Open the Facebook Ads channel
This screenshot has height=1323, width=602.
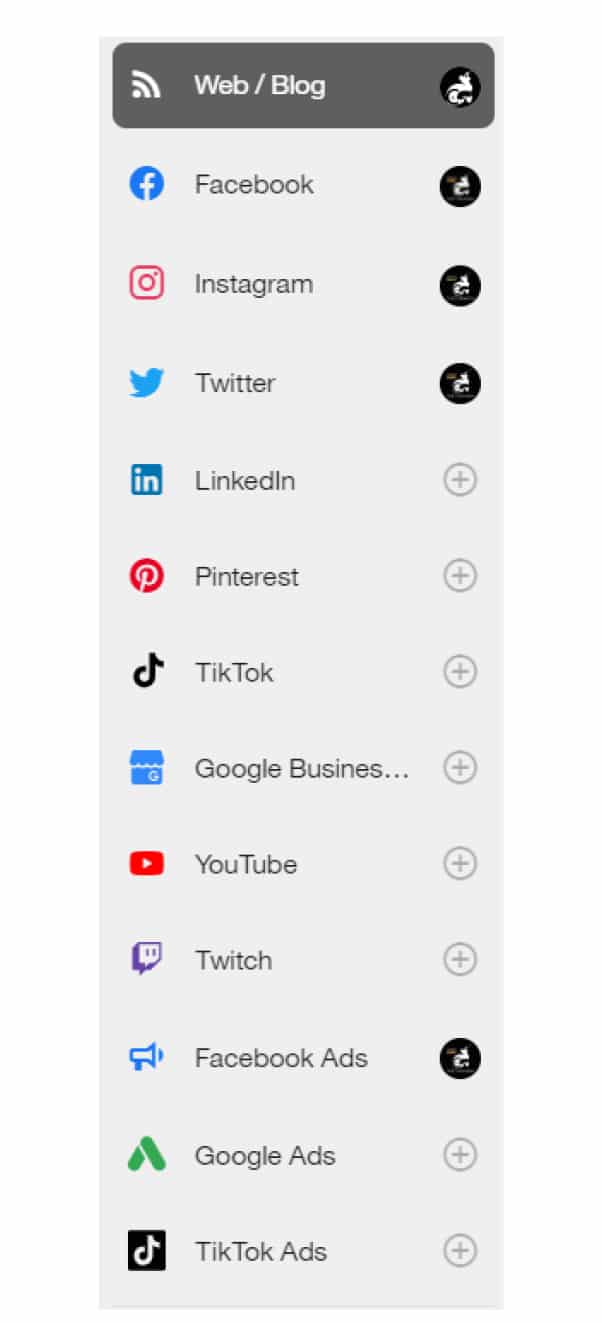[x=281, y=1058]
